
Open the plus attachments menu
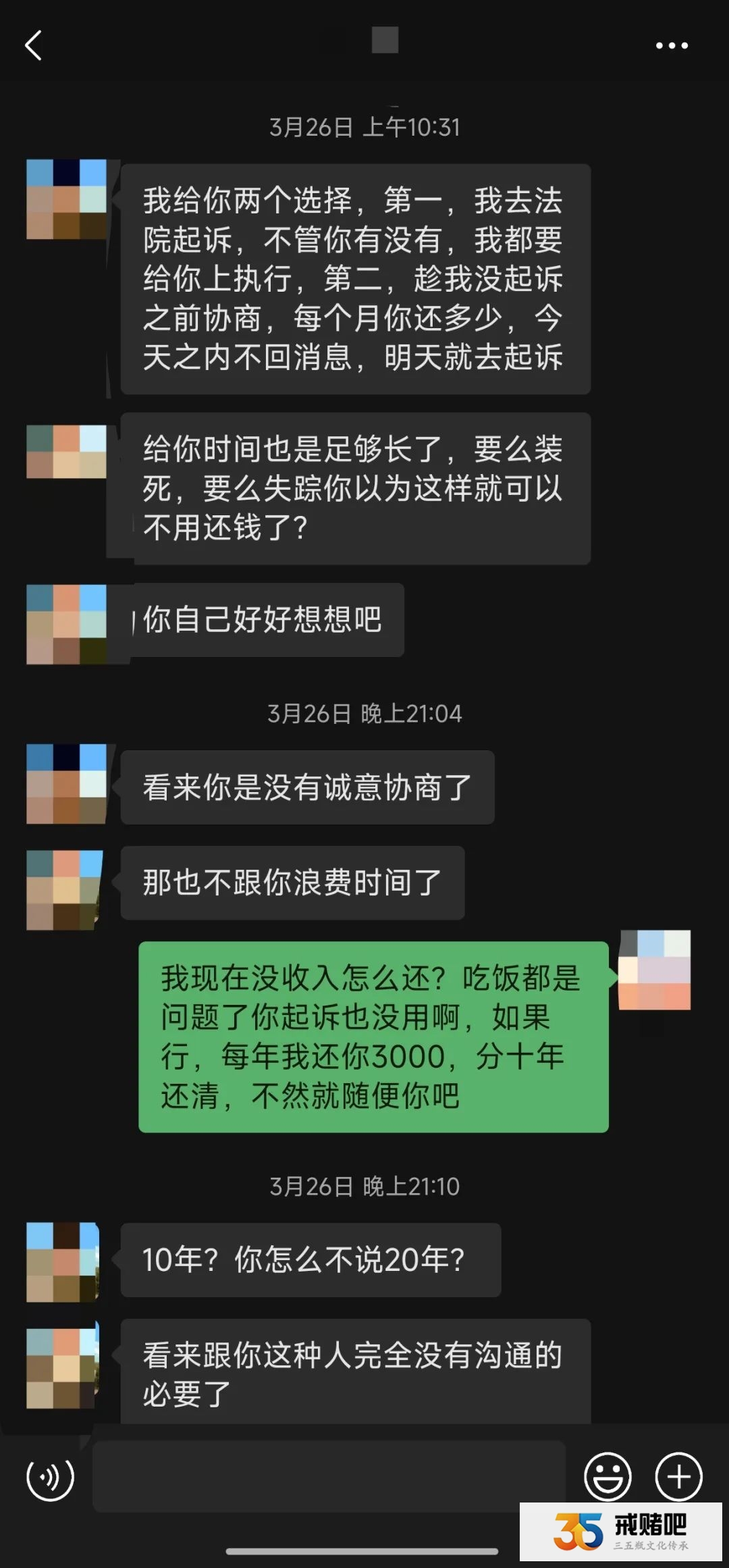[678, 1477]
